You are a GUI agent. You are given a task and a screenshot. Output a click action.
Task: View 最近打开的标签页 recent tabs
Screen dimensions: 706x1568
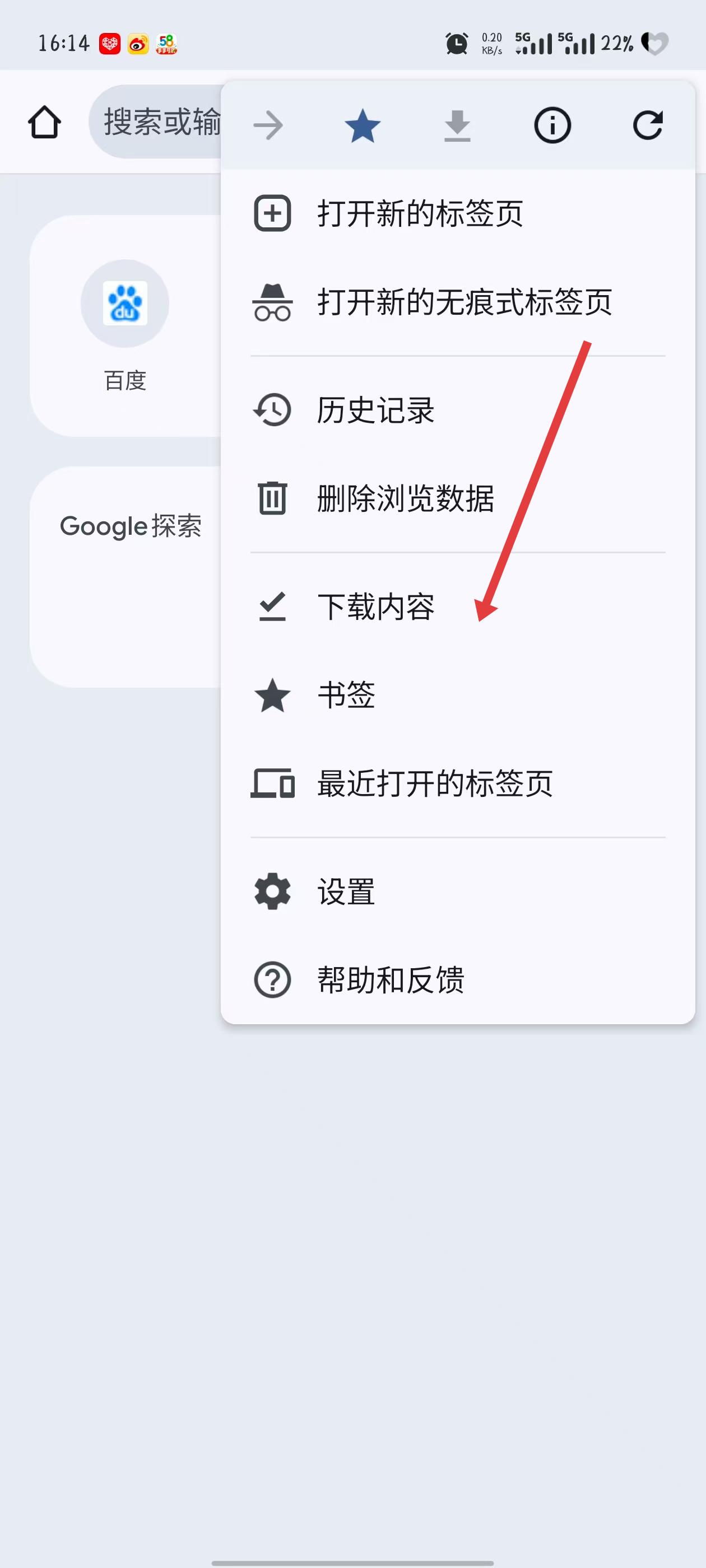point(434,783)
